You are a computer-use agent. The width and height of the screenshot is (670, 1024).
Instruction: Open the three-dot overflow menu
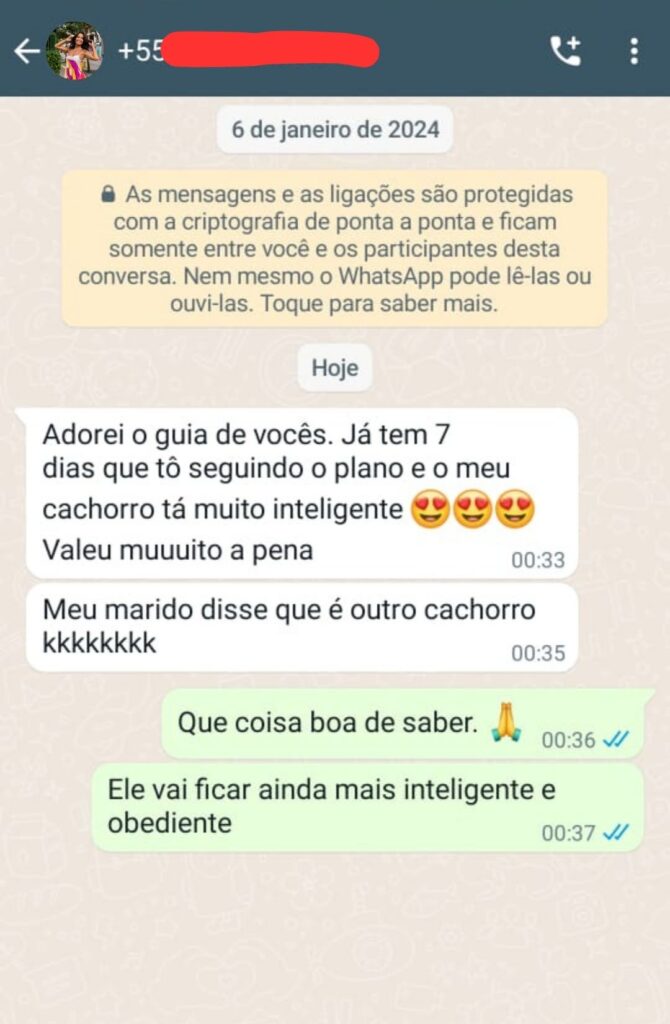tap(634, 51)
